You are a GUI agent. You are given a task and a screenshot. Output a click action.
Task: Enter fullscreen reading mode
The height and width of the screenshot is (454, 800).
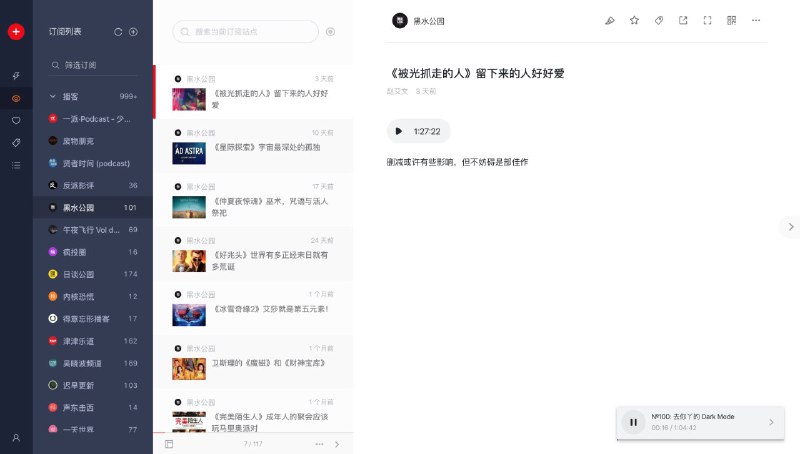click(x=707, y=20)
